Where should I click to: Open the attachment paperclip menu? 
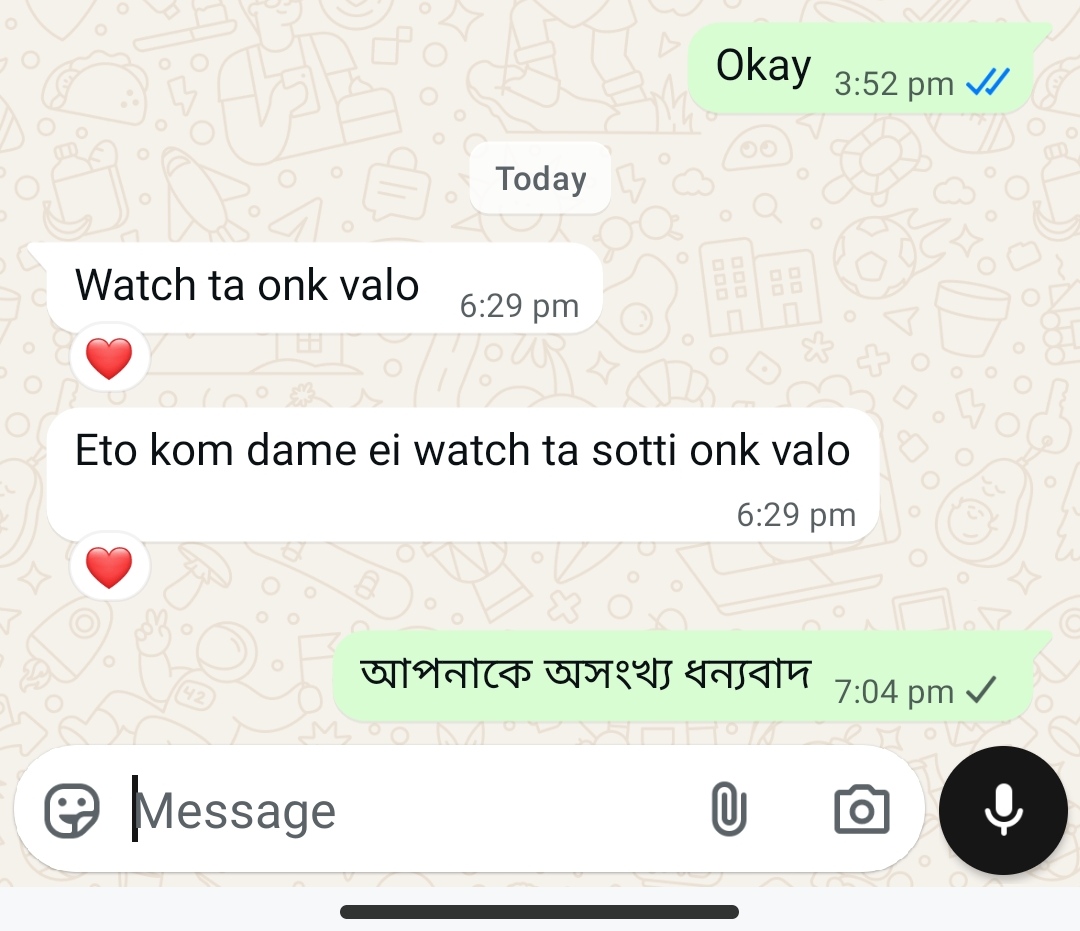click(x=729, y=809)
